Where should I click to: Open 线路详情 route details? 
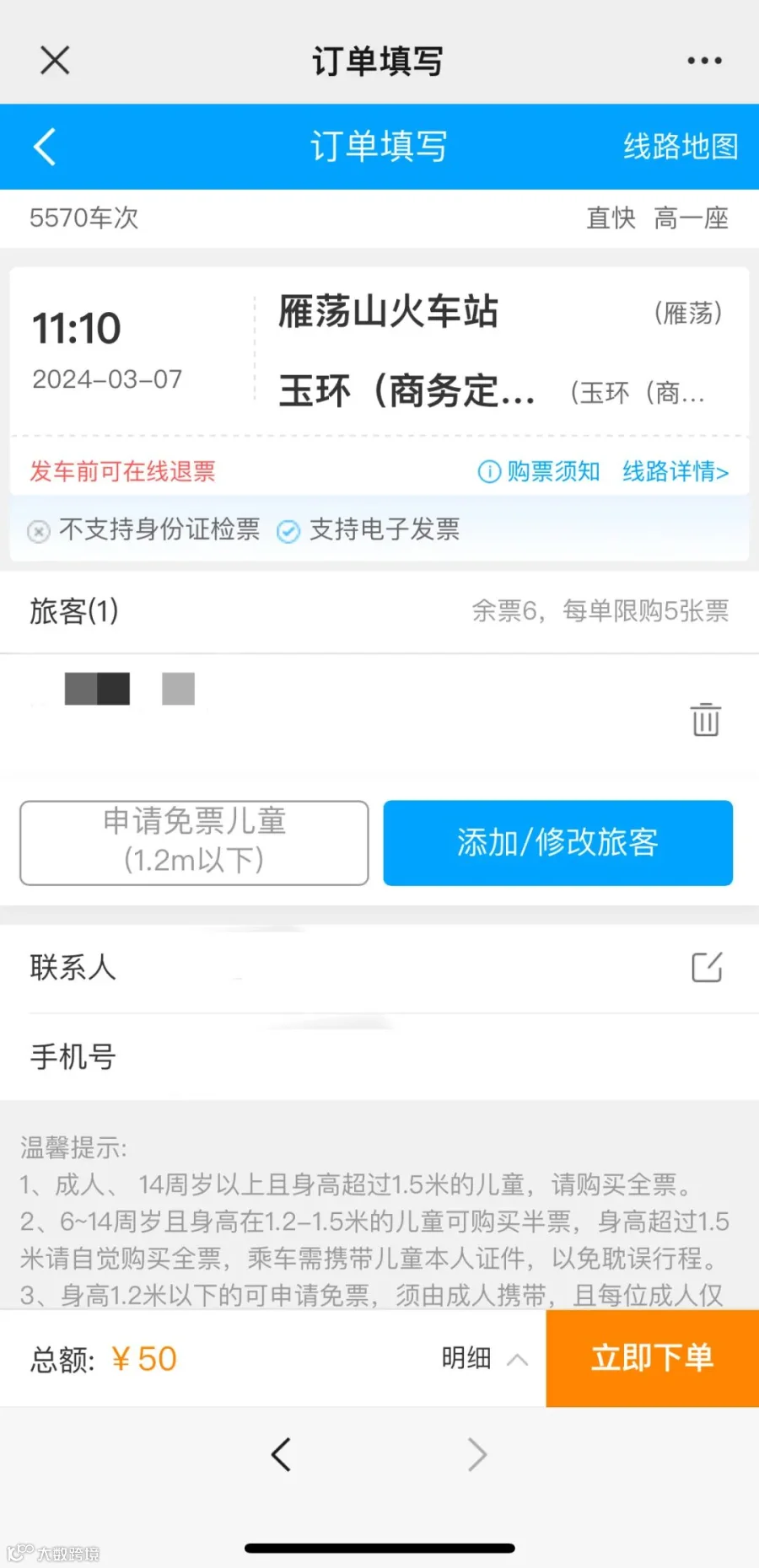click(x=676, y=471)
